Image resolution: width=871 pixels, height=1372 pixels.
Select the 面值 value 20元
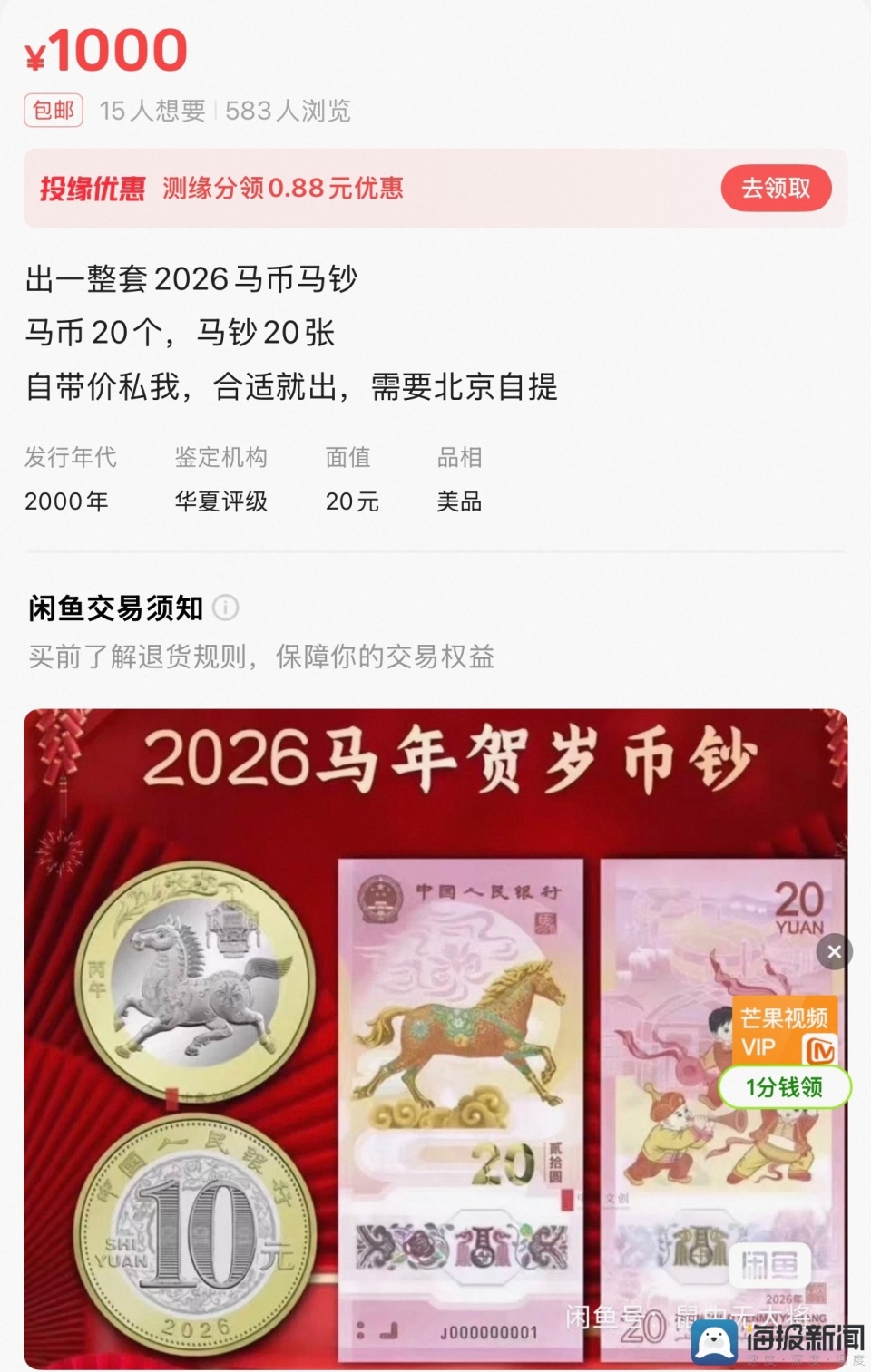[349, 500]
